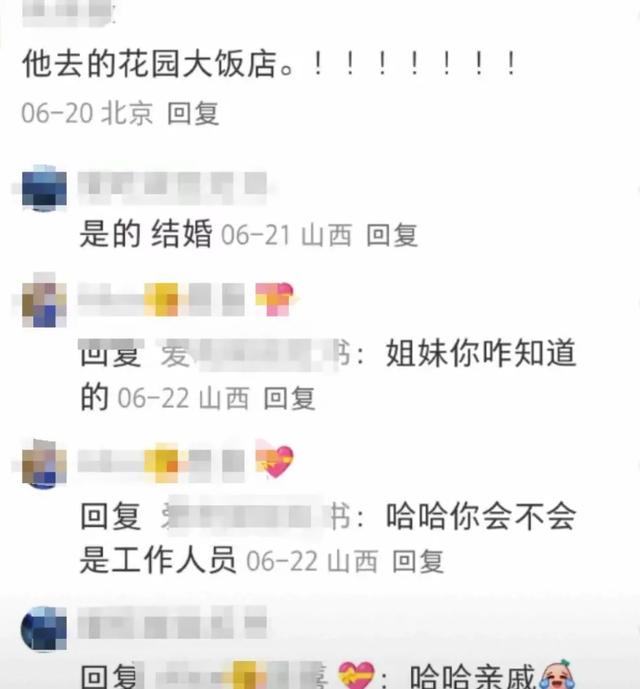Viewport: 640px width, 689px height.
Task: Reply to the 姐妹你咋知道的 comment
Action: pos(289,398)
